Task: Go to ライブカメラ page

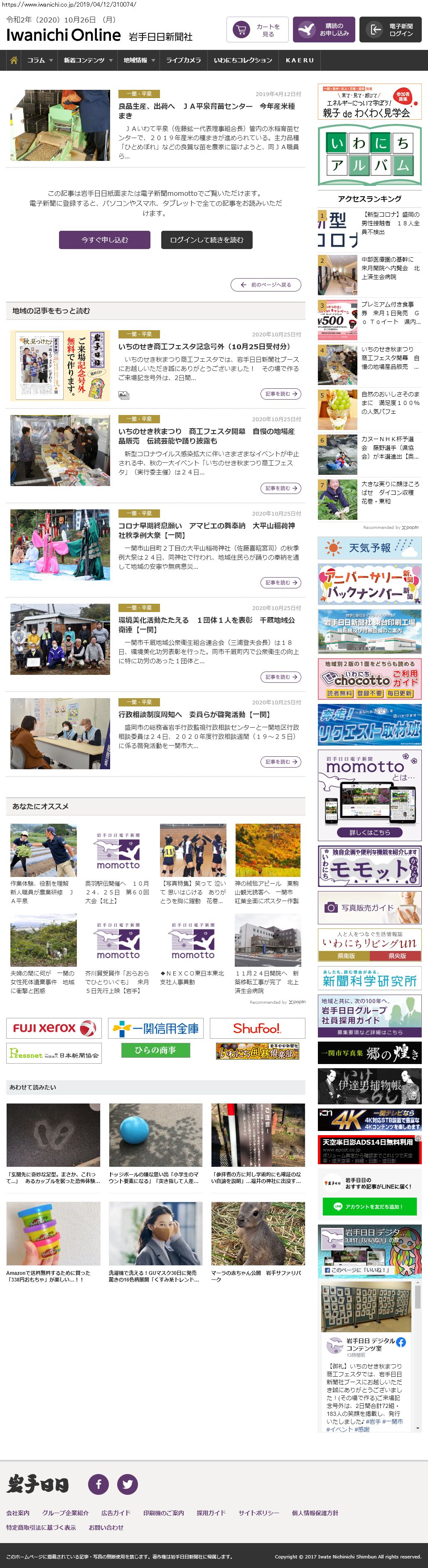Action: (183, 60)
